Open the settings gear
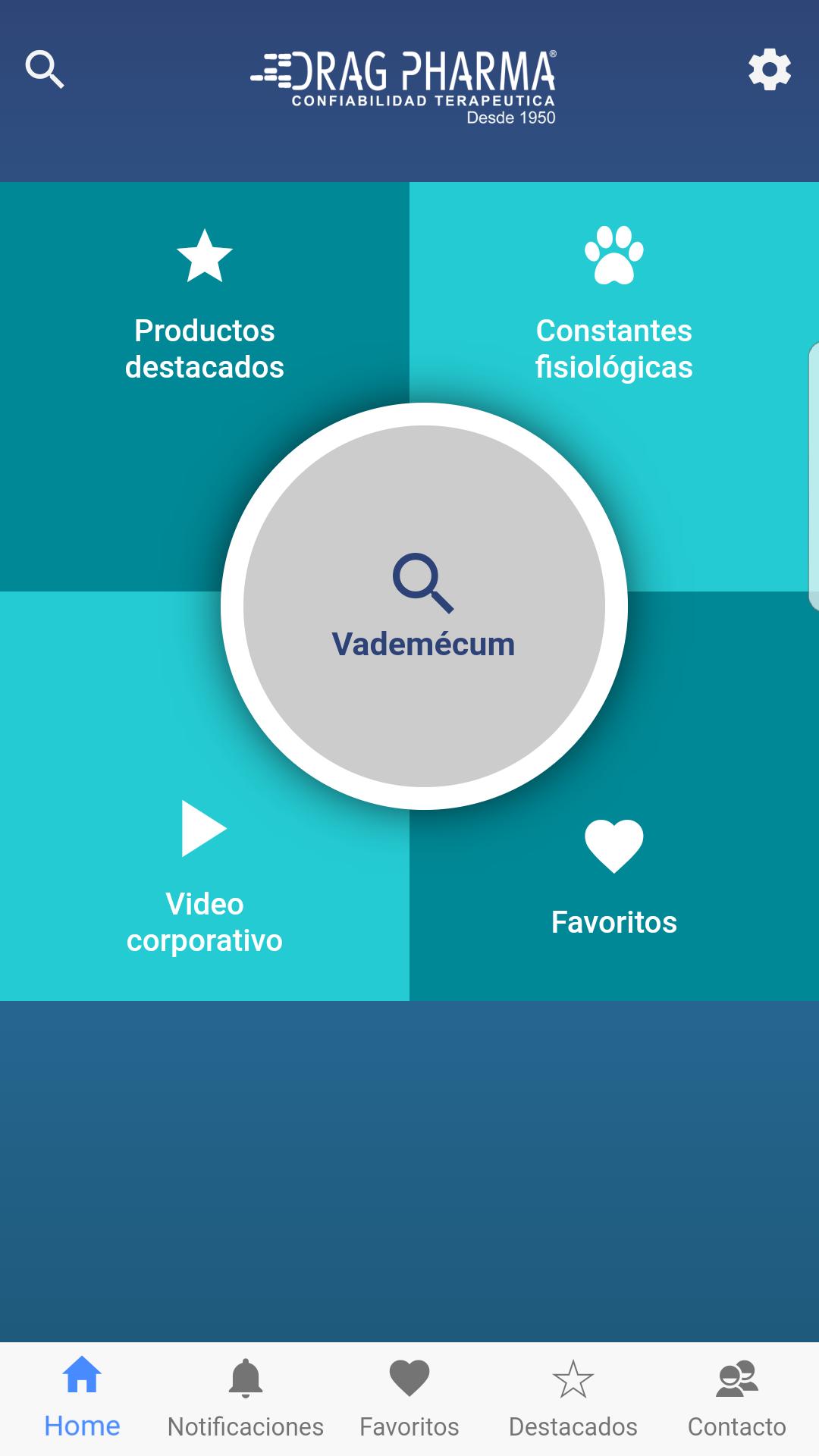 769,70
